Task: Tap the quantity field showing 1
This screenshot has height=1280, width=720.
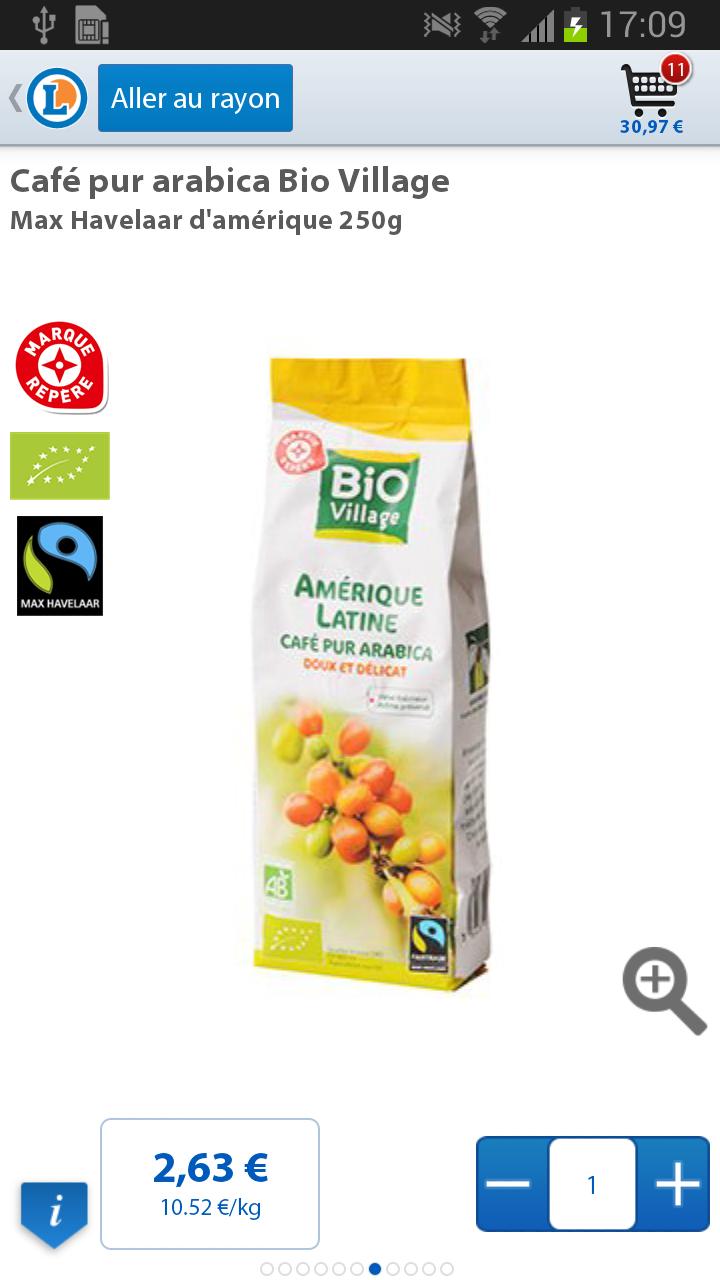Action: [x=592, y=1184]
